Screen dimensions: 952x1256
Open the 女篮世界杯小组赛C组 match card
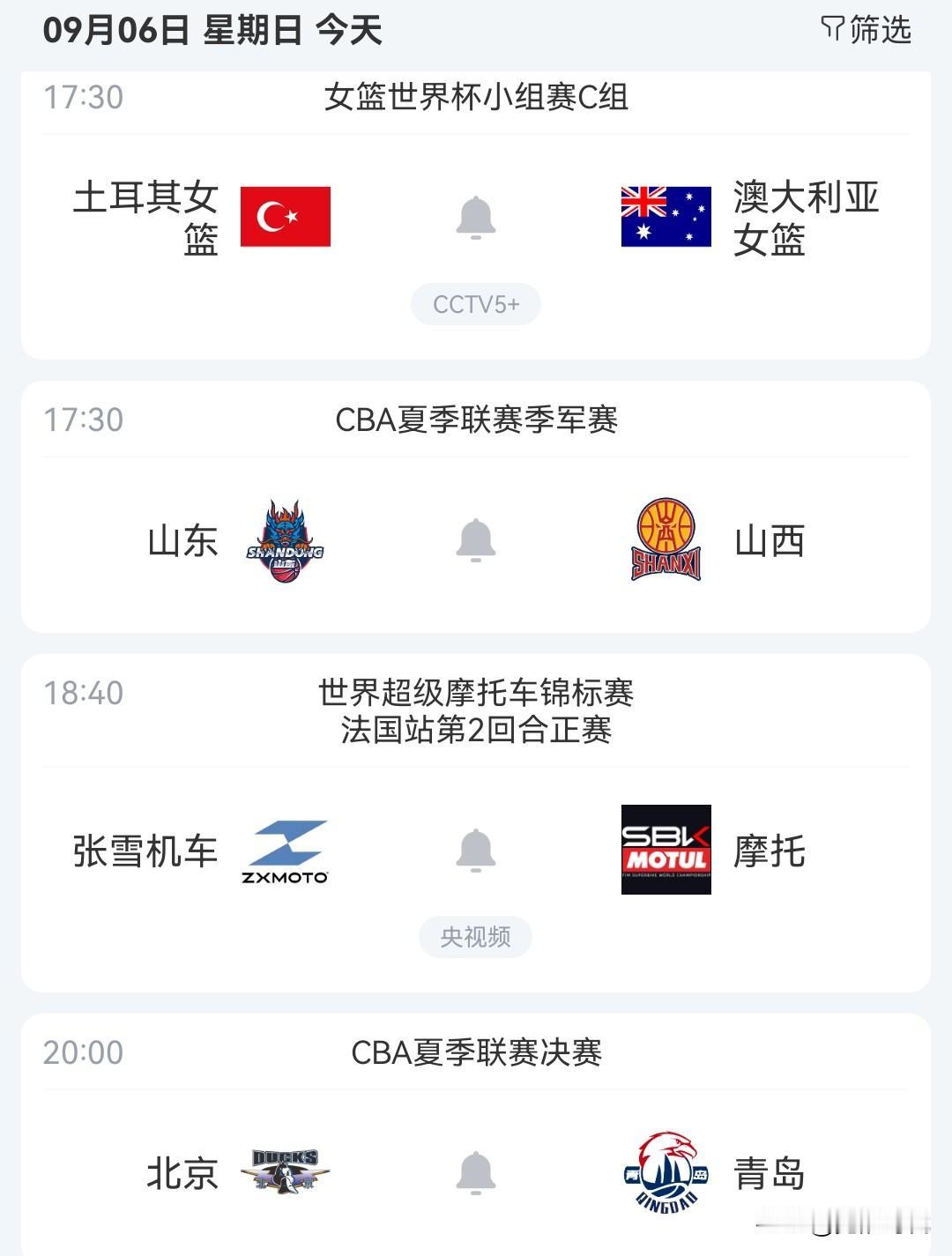point(476,215)
